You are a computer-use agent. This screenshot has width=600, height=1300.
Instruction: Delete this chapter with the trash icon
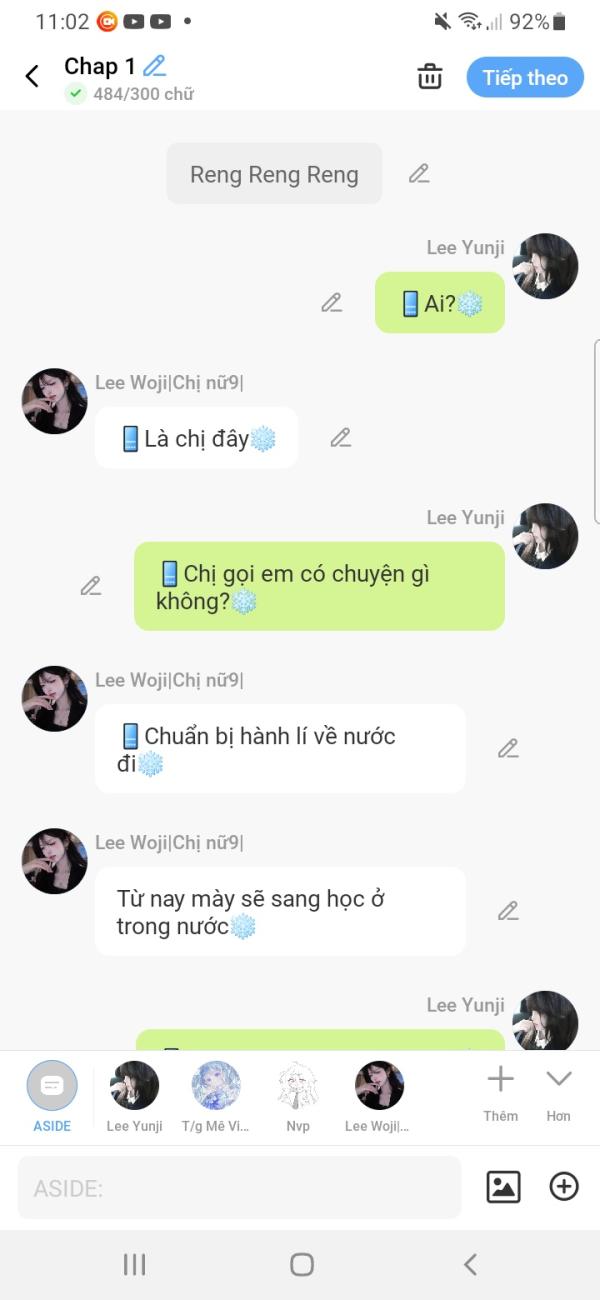point(430,77)
